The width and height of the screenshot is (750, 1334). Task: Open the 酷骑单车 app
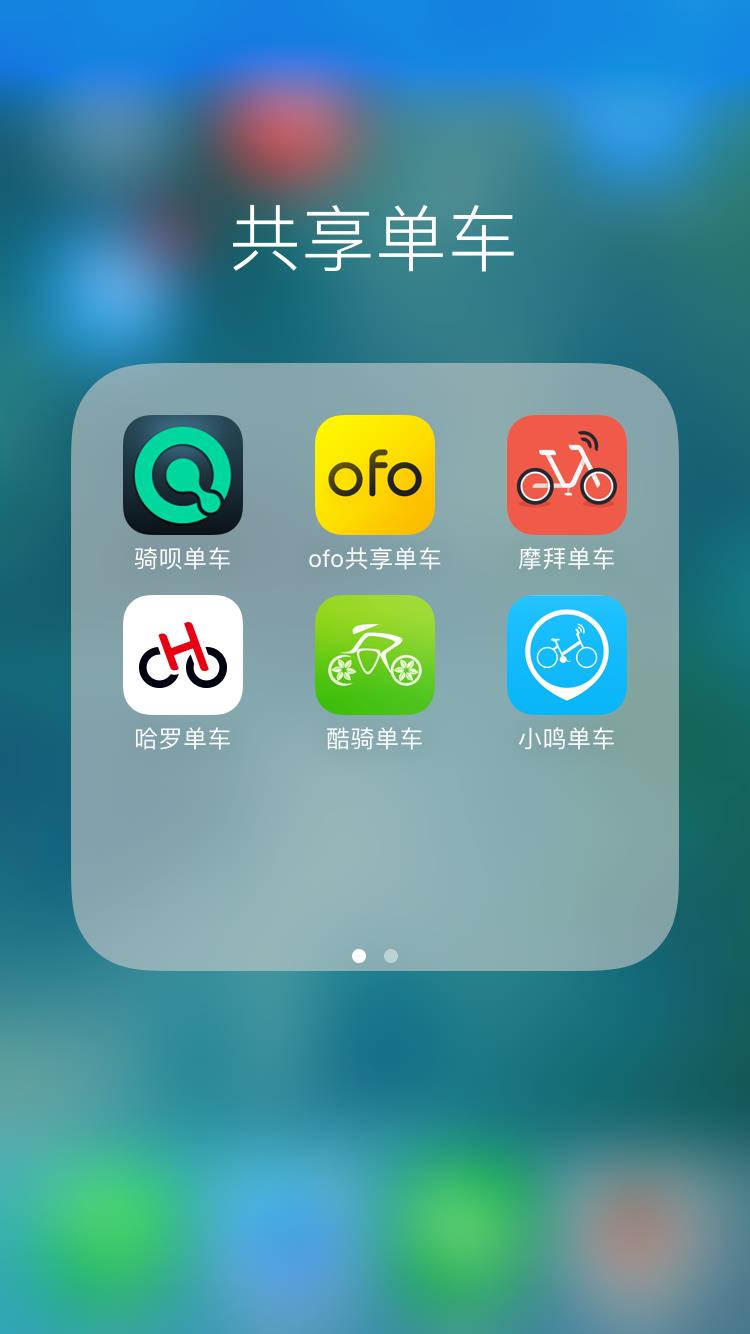(x=375, y=655)
